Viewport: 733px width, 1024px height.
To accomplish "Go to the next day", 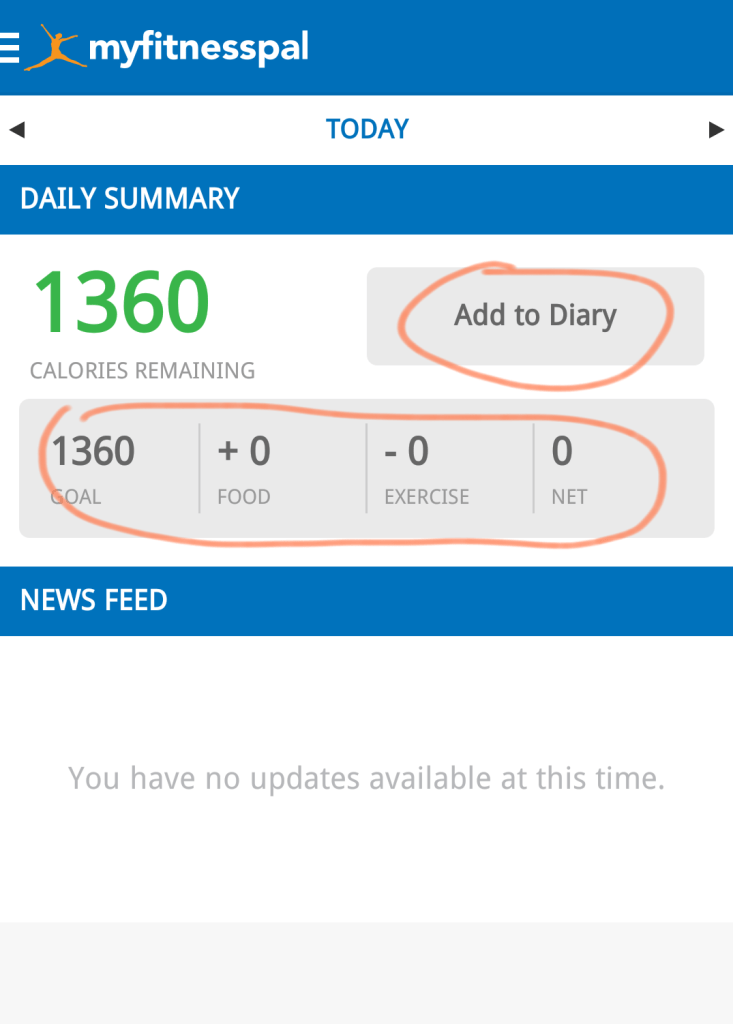I will (716, 130).
